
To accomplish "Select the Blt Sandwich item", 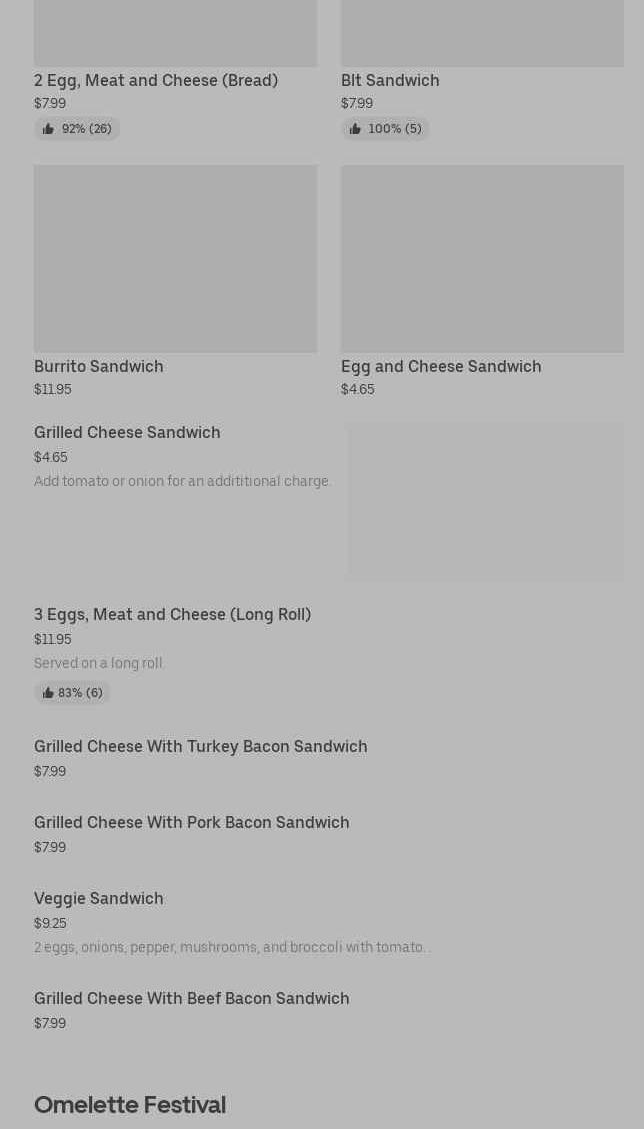I will click(x=390, y=80).
